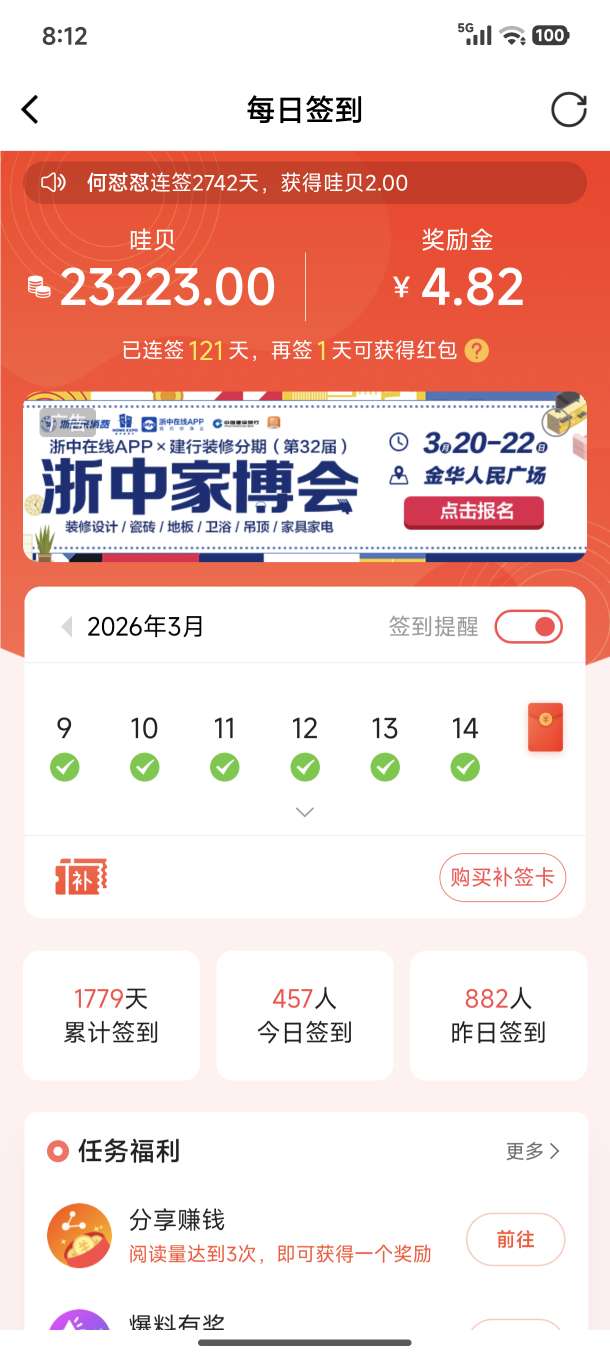Tap the red envelope reward in calendar

point(545,727)
